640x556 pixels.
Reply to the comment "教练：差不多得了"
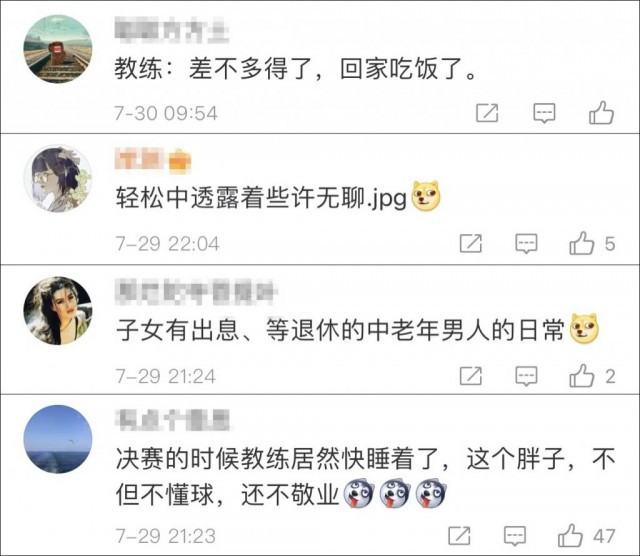click(544, 113)
